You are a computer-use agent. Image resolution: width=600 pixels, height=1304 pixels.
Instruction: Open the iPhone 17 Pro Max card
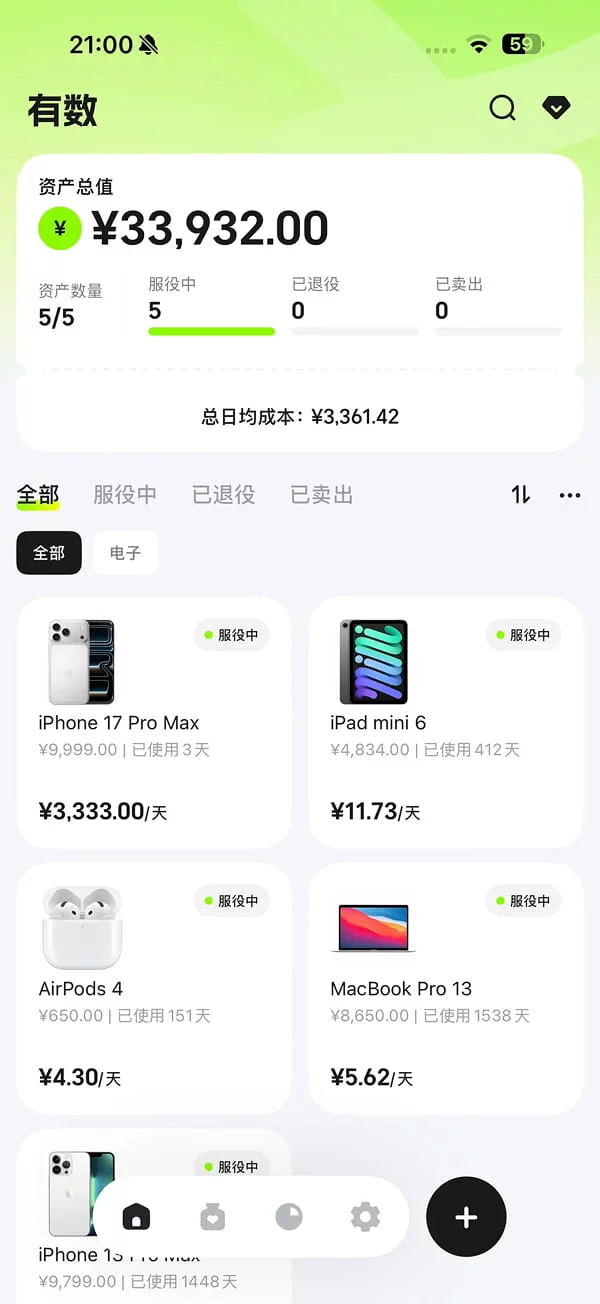(154, 722)
